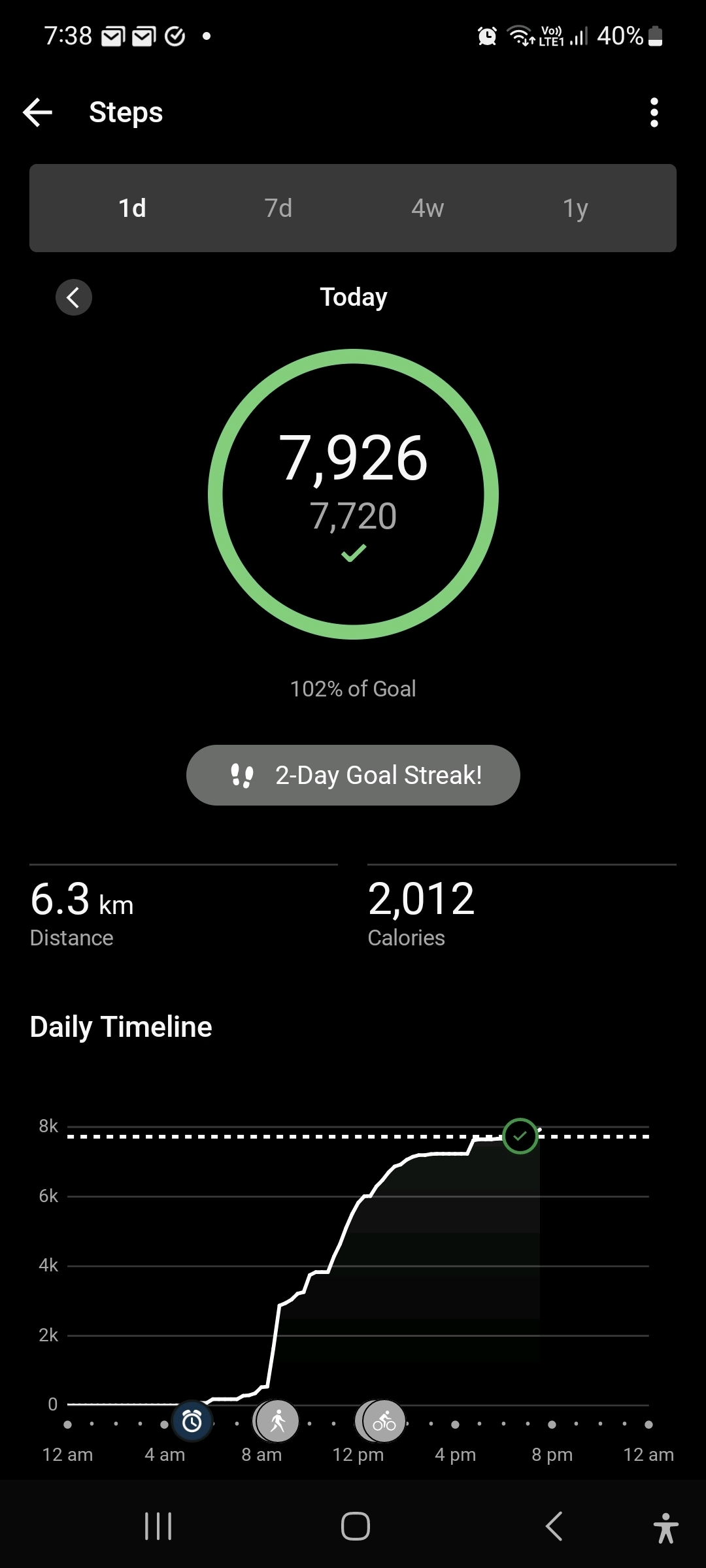The width and height of the screenshot is (706, 1568).
Task: Switch to the 7d view
Action: pyautogui.click(x=278, y=208)
